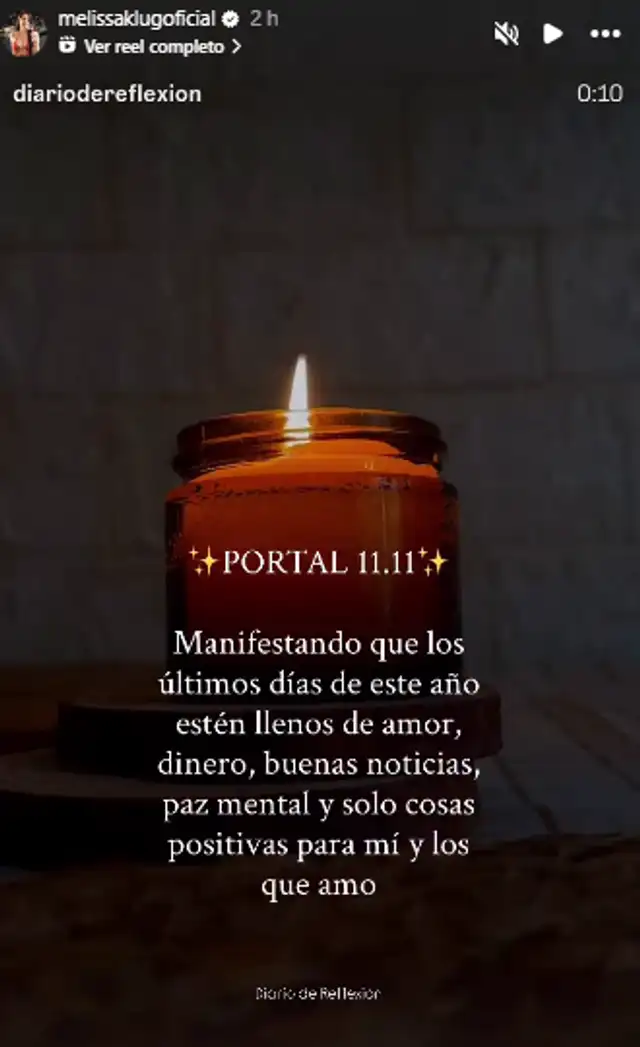Image resolution: width=640 pixels, height=1047 pixels.
Task: Resume playing the story
Action: point(553,33)
